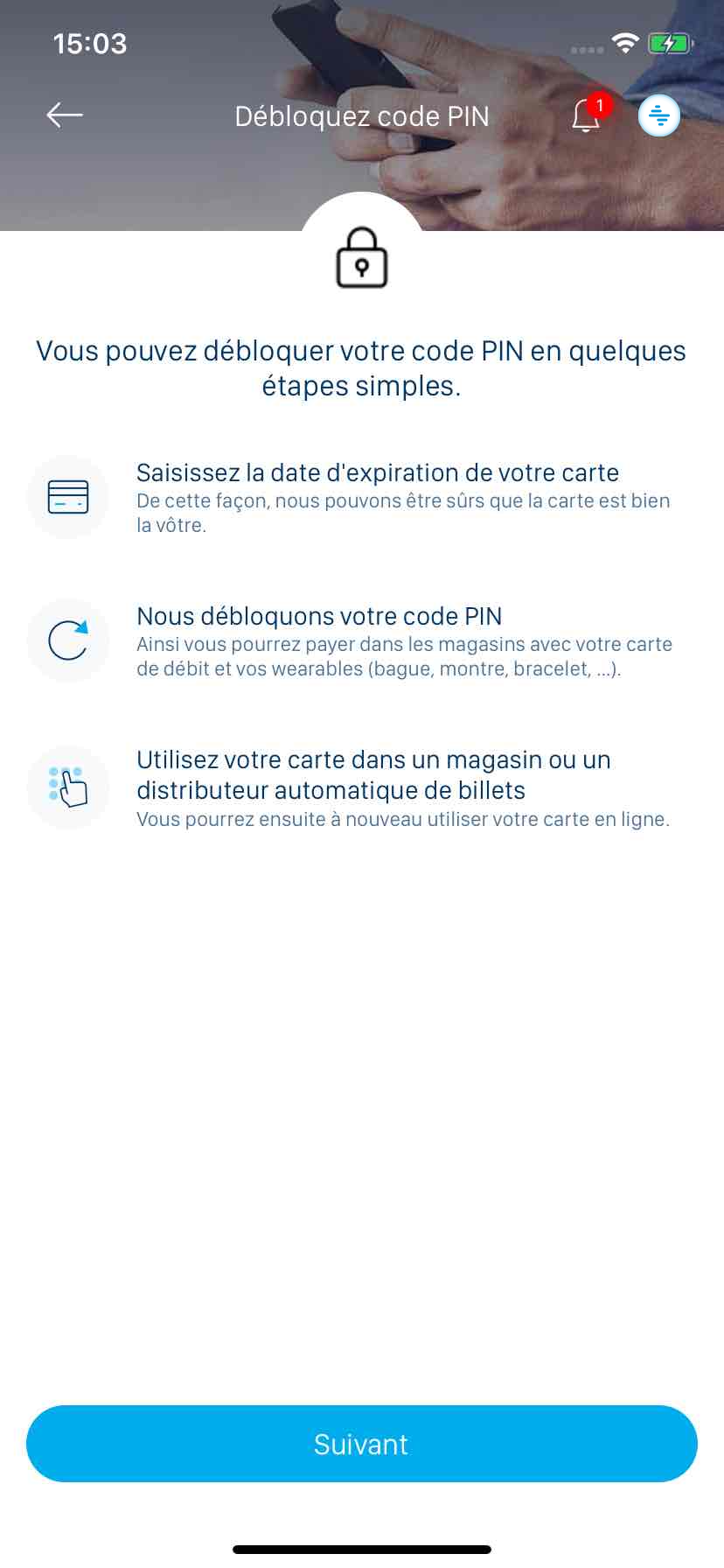This screenshot has width=724, height=1568.
Task: Tap the back arrow to return
Action: pos(64,115)
